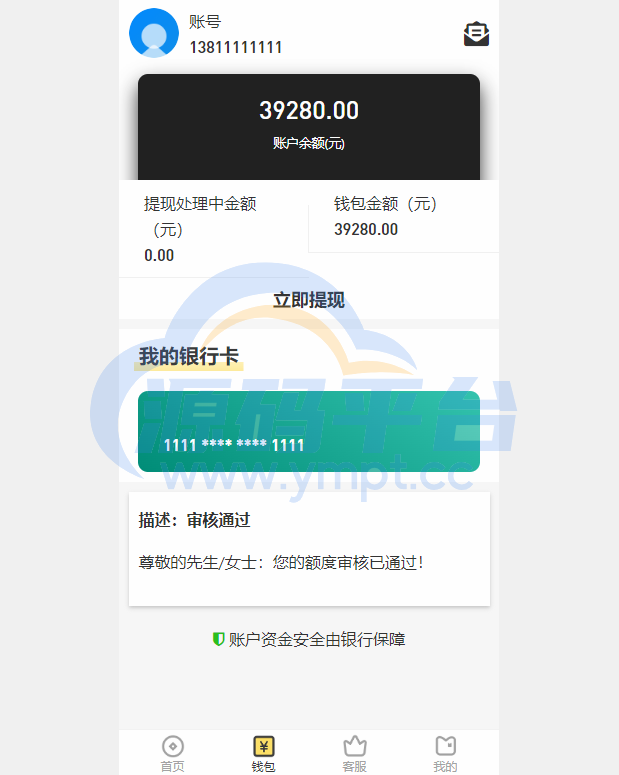The height and width of the screenshot is (775, 619).
Task: Go to the 客服 tab
Action: 355,753
